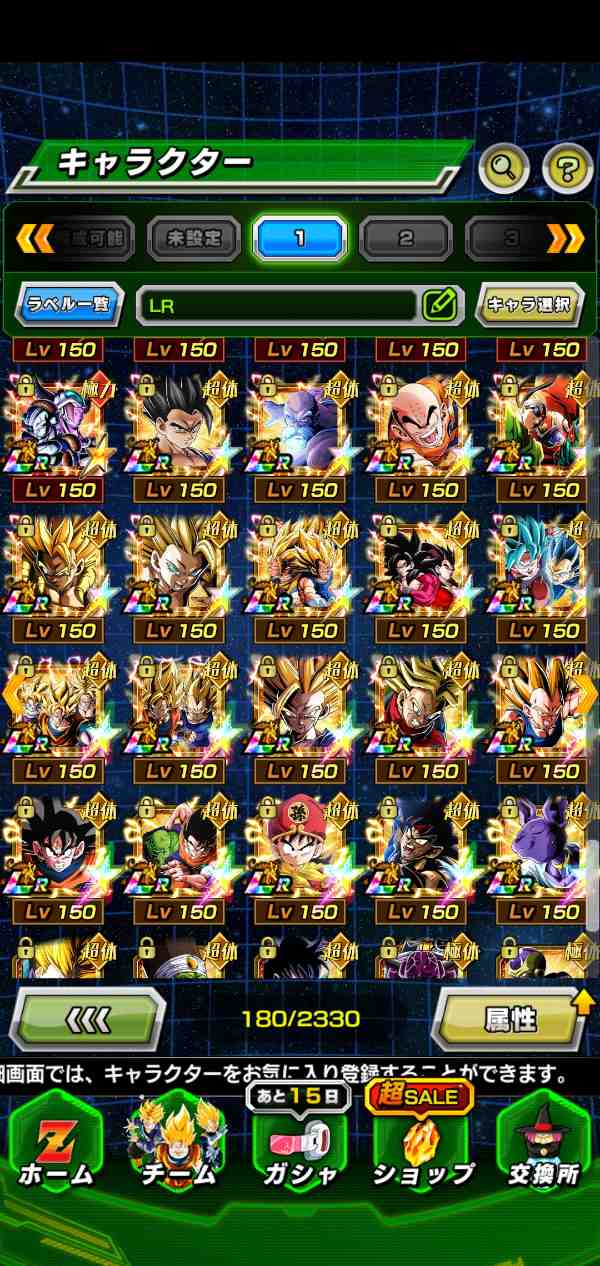The image size is (600, 1266).
Task: Open the ショップ tab
Action: (x=423, y=1145)
